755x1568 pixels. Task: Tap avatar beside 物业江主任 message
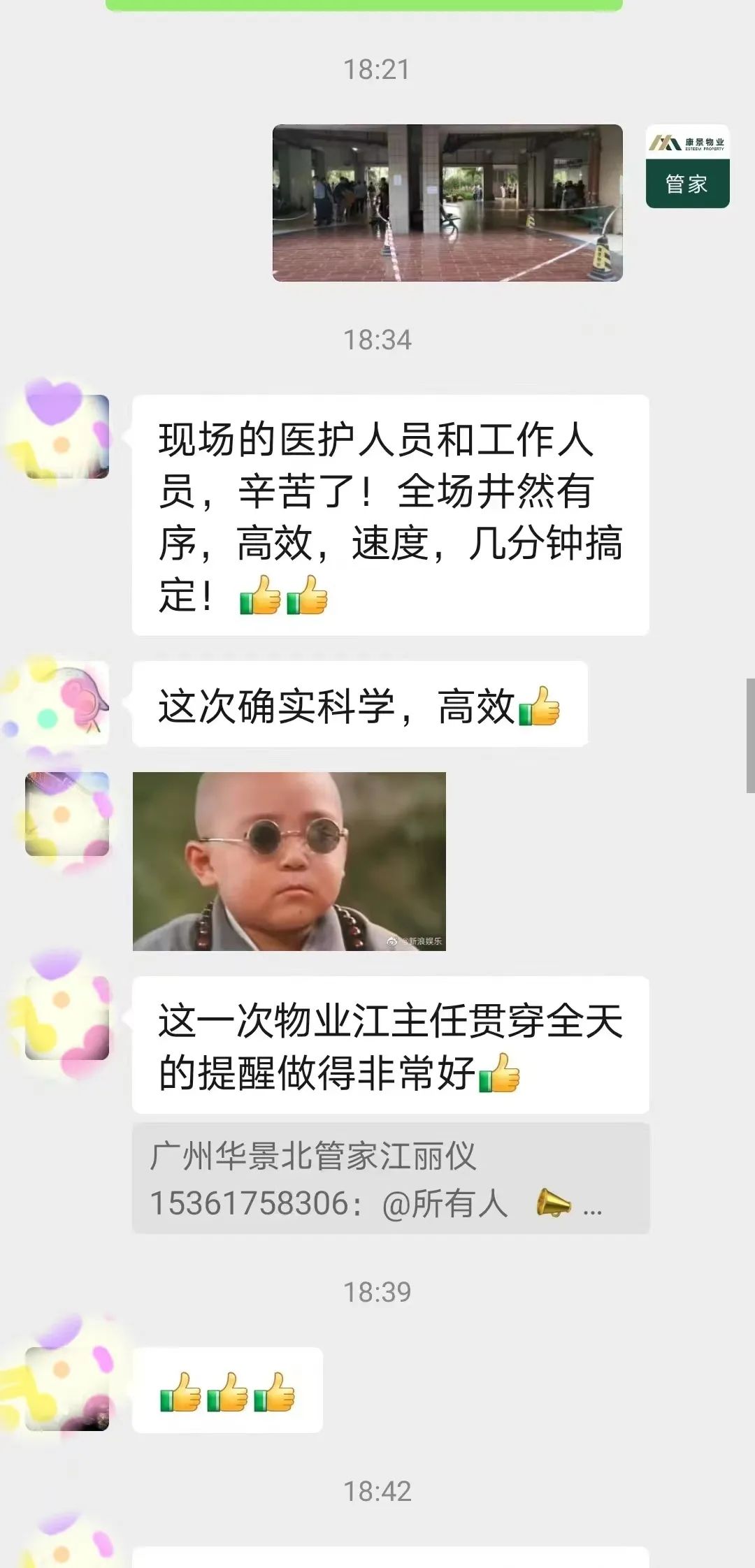click(67, 1018)
